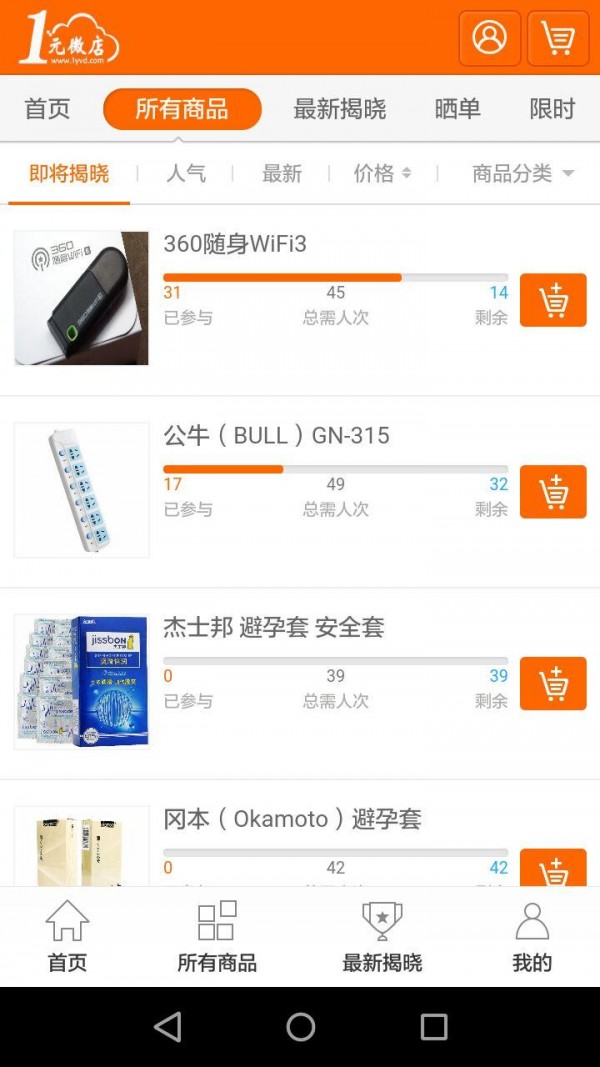Image resolution: width=600 pixels, height=1067 pixels.
Task: Add 公牛（BULL）GN-315 to cart
Action: (553, 492)
